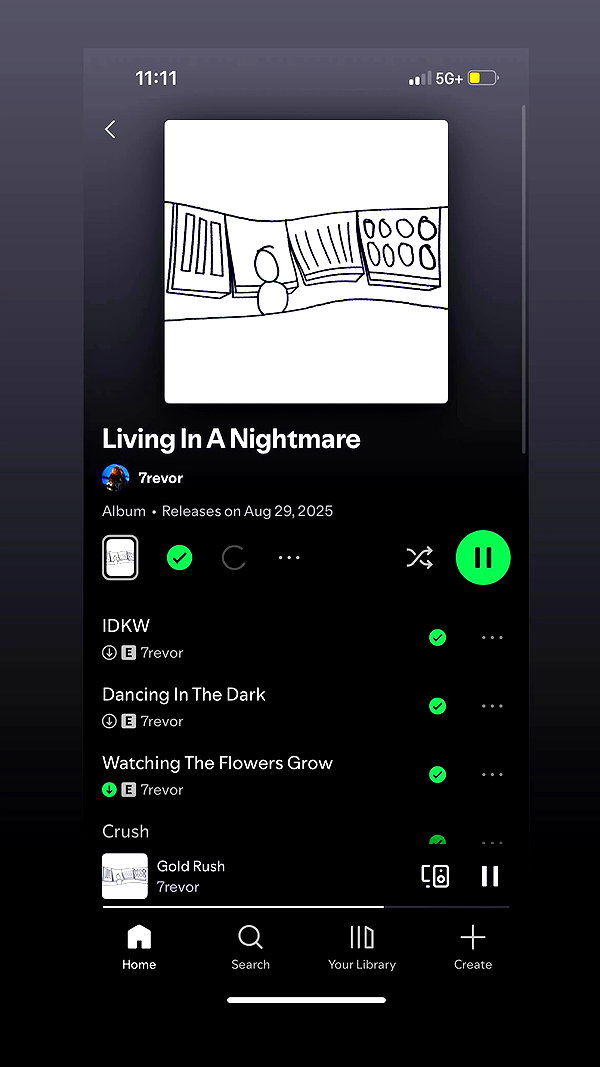This screenshot has width=600, height=1067.
Task: Tap the album preview thumbnail button
Action: point(120,557)
